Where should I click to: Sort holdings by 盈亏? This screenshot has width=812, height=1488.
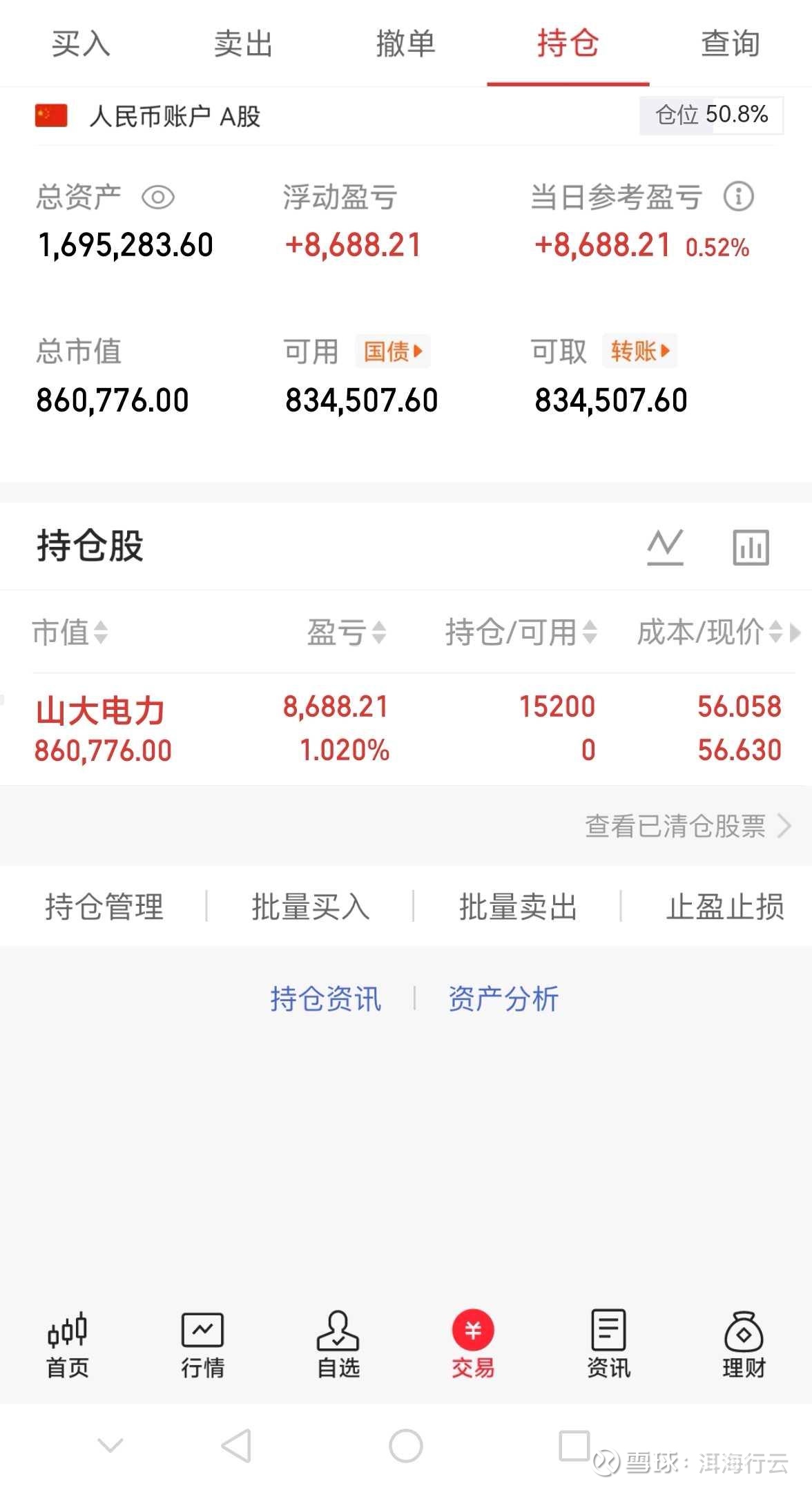(347, 632)
